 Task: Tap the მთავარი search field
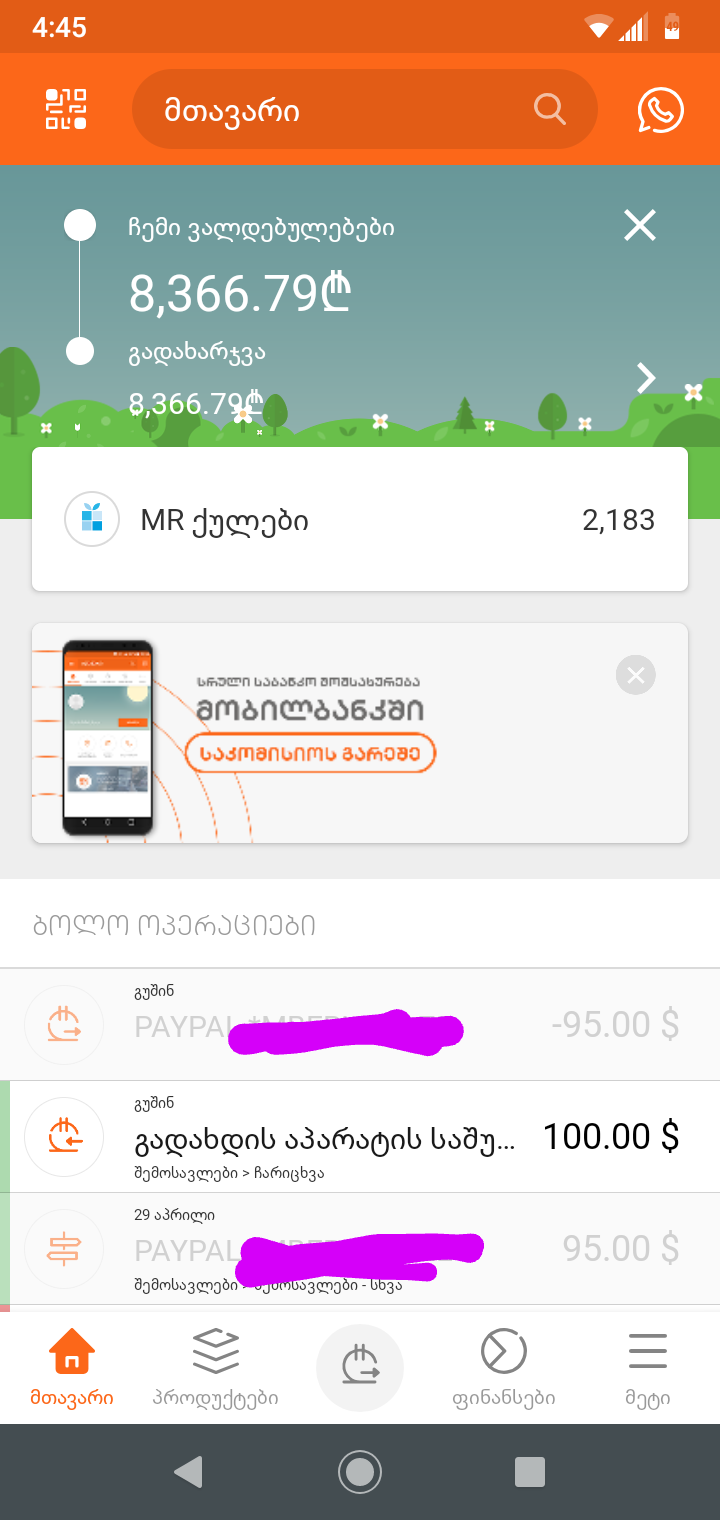(x=364, y=109)
